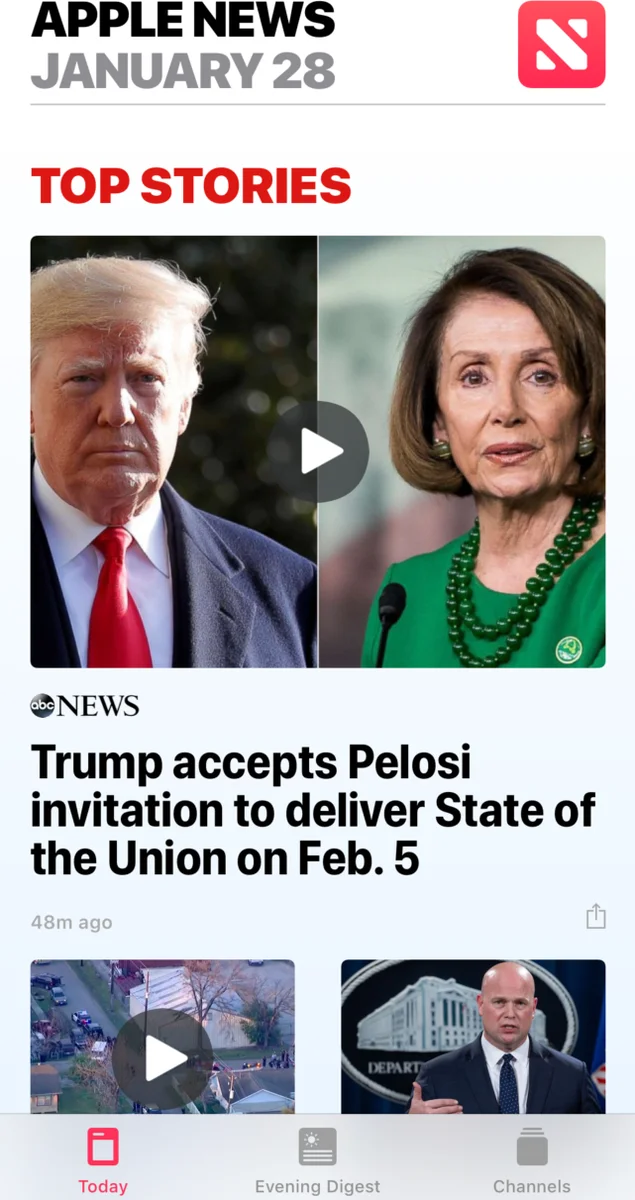Open the Department of Justice podium story

pos(472,1037)
